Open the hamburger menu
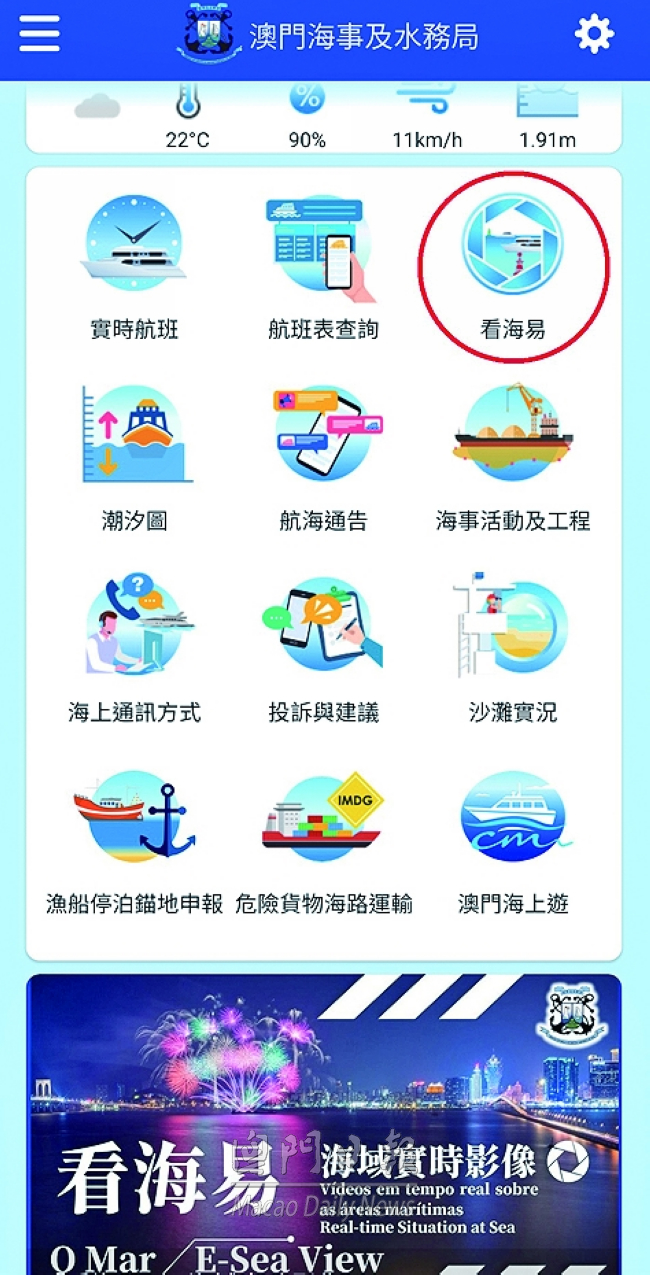Screen dimensions: 650x1275 click(38, 35)
